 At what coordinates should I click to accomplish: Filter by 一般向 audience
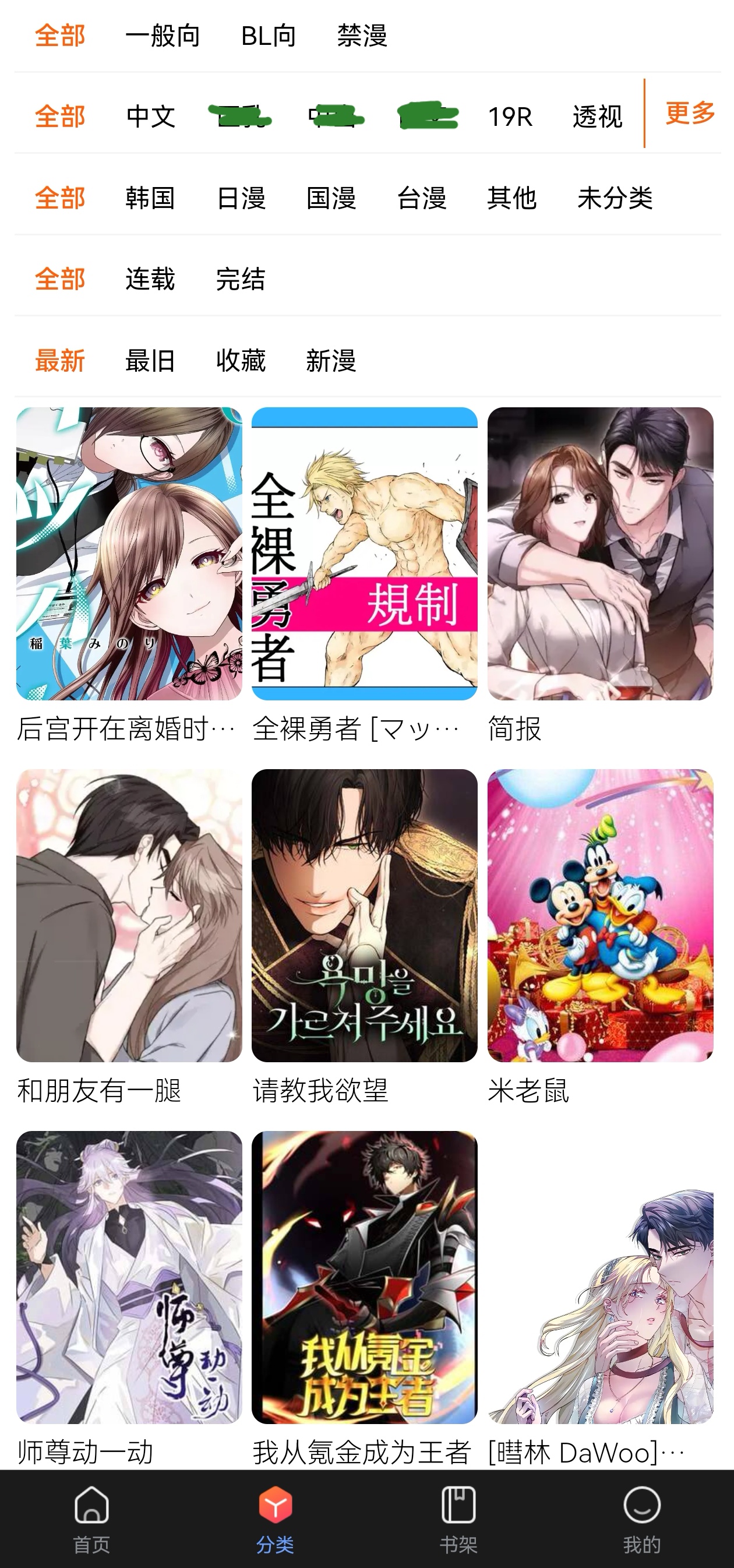[163, 36]
